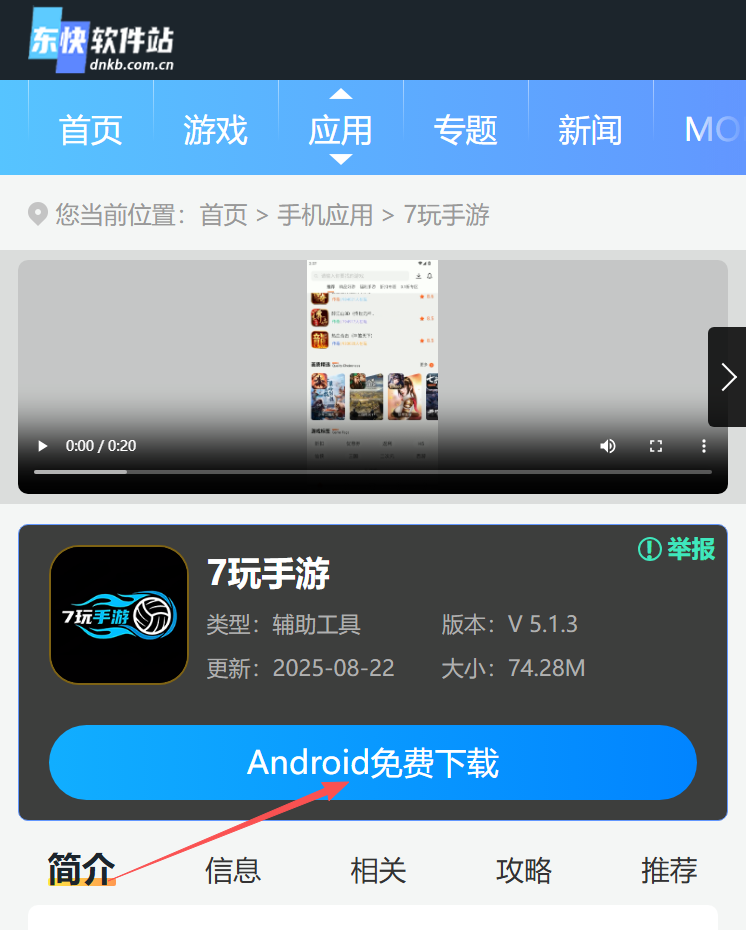Open the 游戏 section
The image size is (746, 930).
215,130
